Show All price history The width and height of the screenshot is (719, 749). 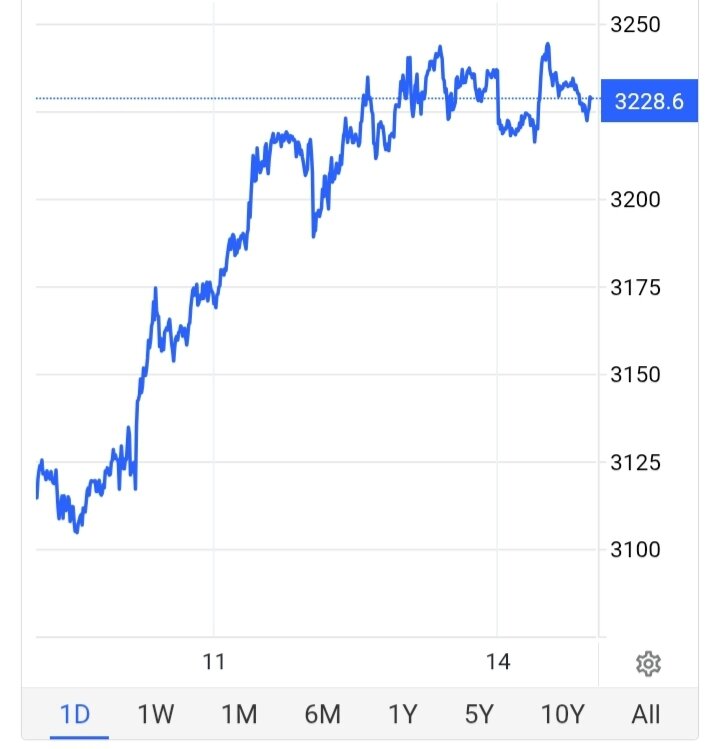646,714
